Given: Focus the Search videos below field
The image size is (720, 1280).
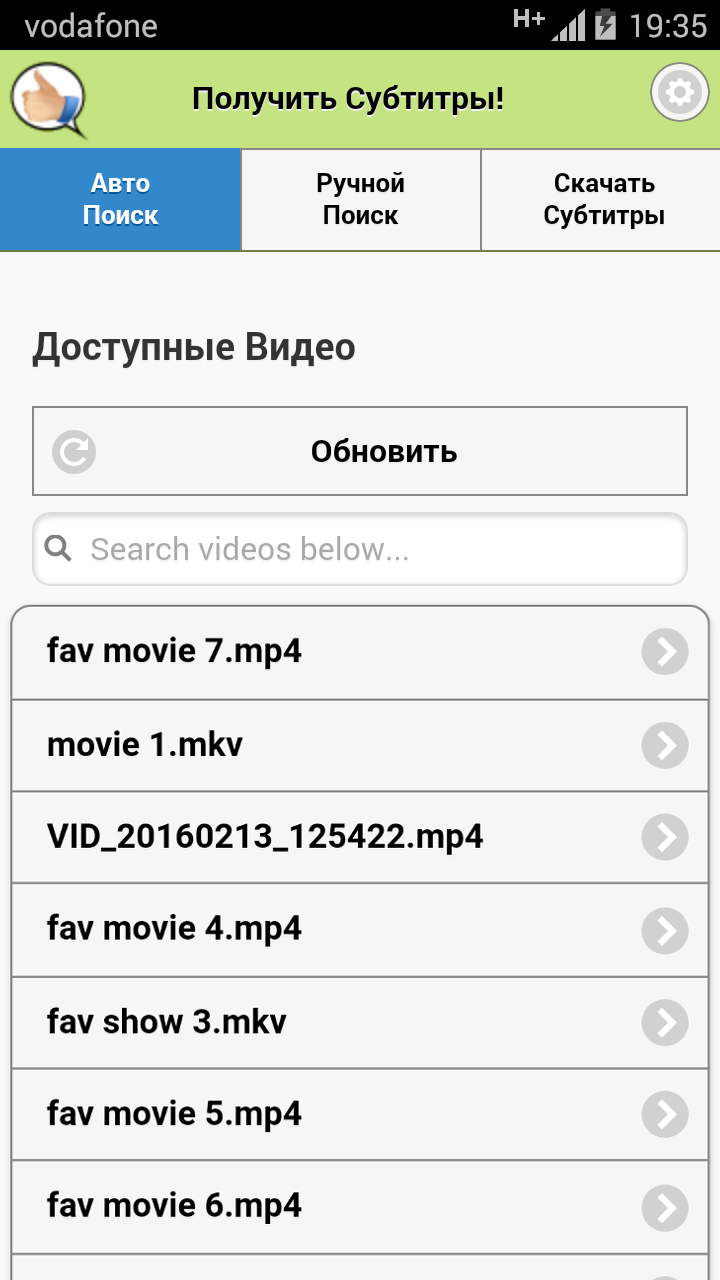Looking at the screenshot, I should click(x=360, y=549).
